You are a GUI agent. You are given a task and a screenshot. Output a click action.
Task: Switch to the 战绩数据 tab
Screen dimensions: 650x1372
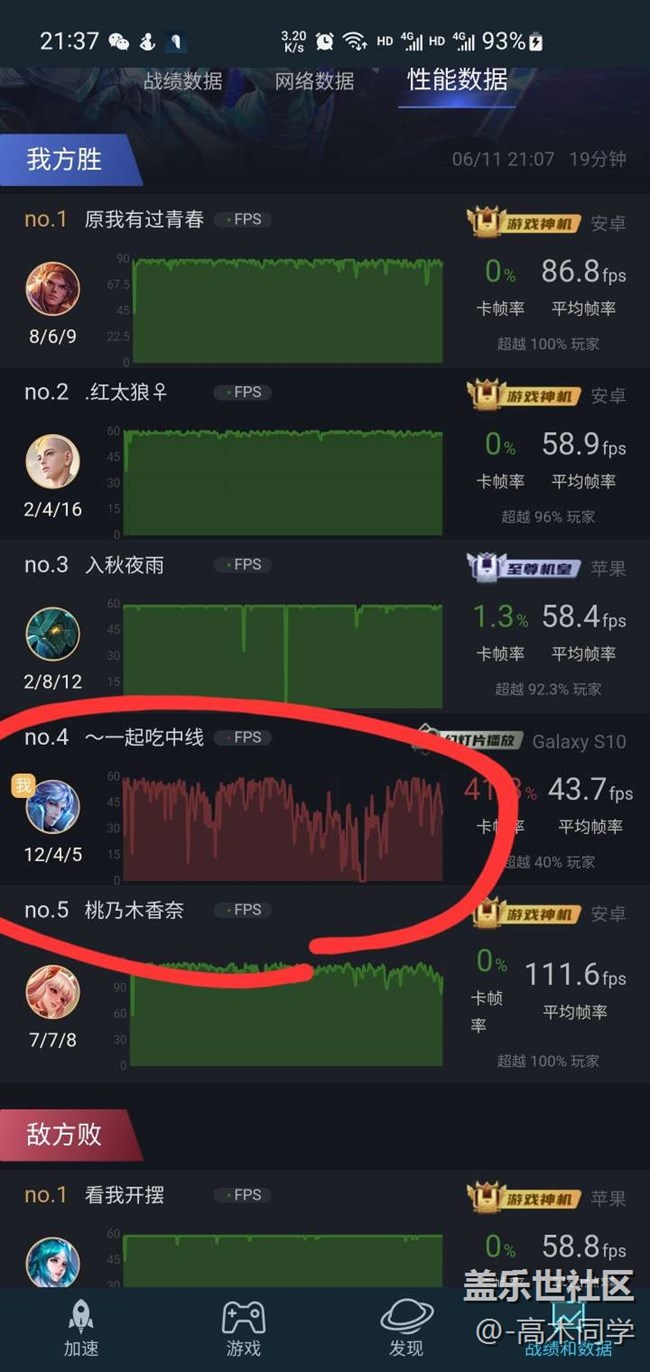(183, 81)
